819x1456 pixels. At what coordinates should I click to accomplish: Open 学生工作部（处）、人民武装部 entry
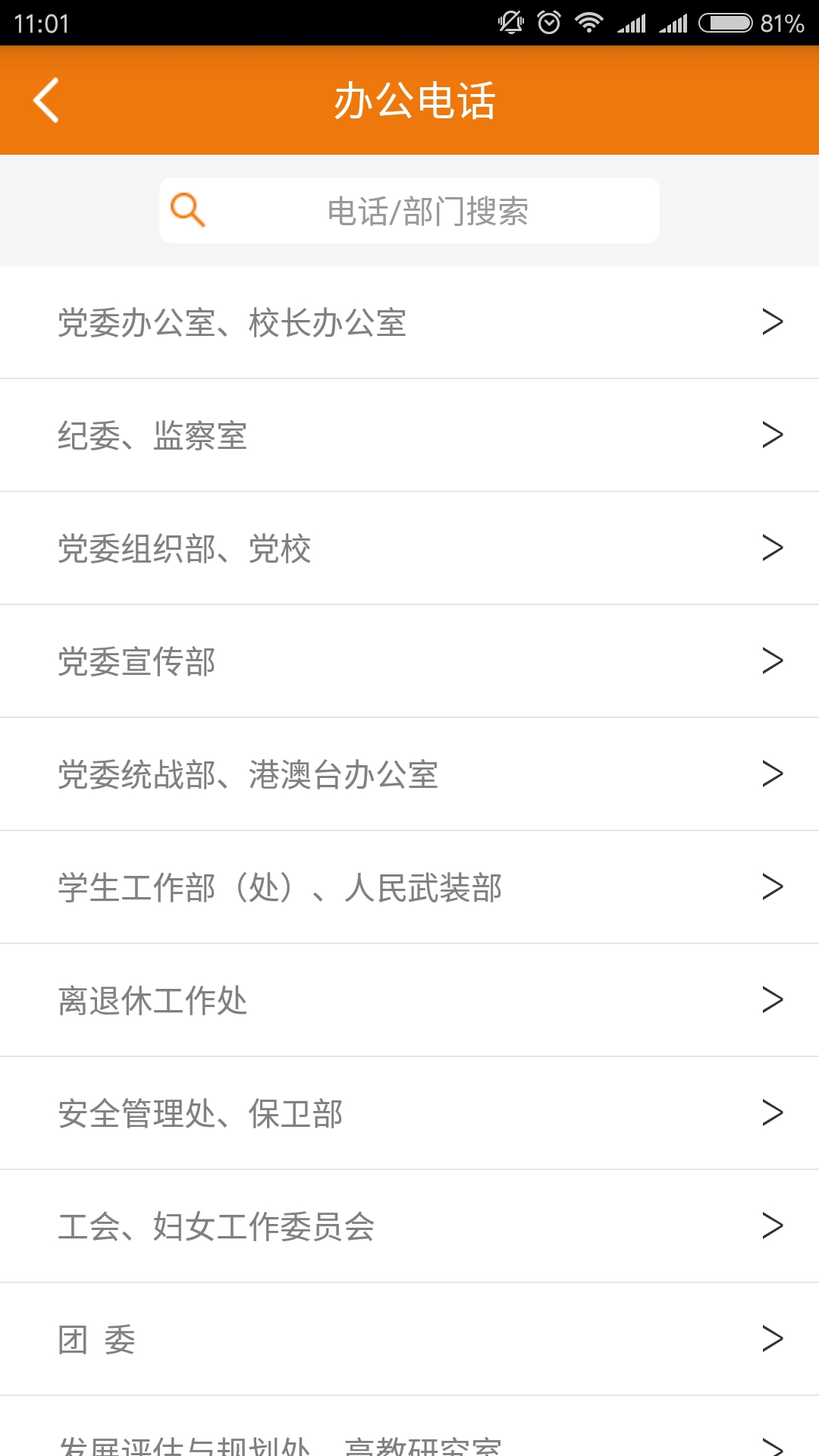coord(409,887)
